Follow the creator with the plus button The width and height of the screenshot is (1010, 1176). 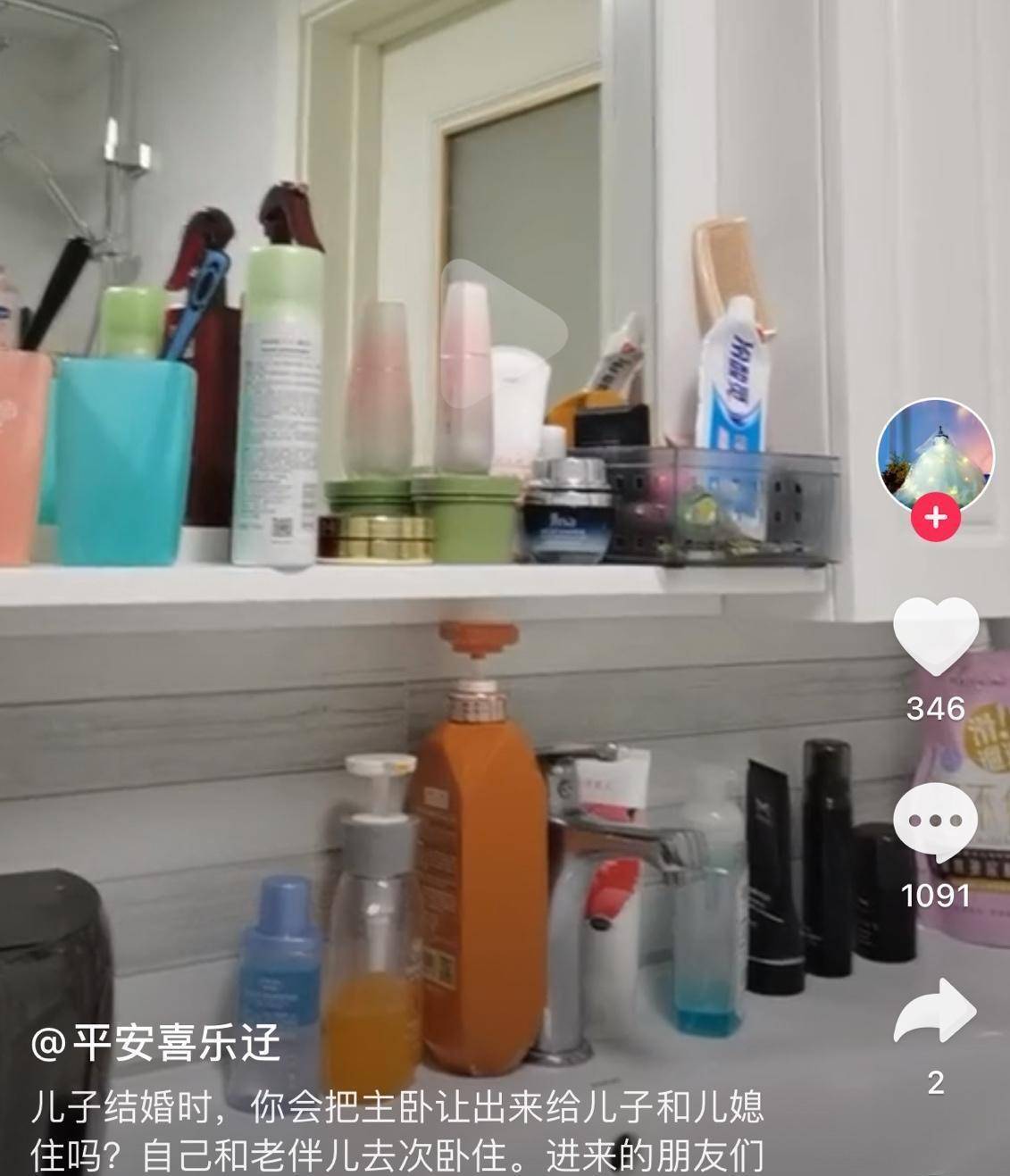coord(935,518)
